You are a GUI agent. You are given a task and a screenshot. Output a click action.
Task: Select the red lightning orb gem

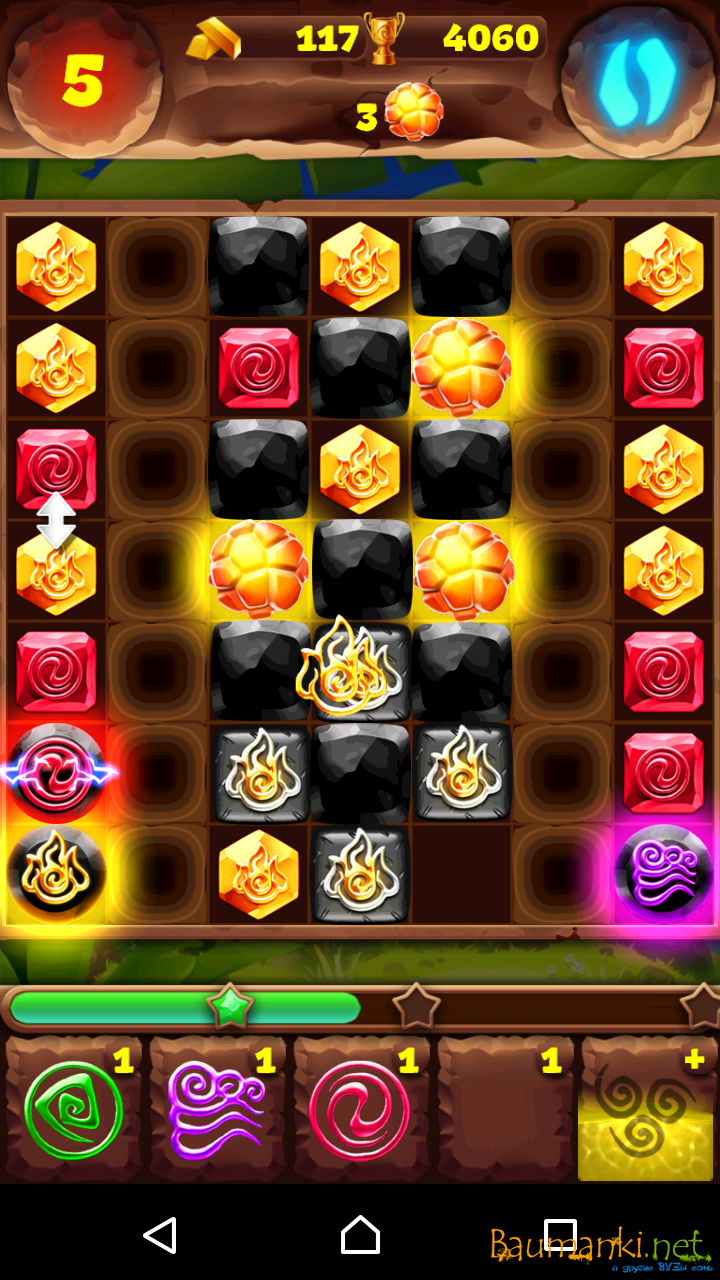tap(57, 772)
